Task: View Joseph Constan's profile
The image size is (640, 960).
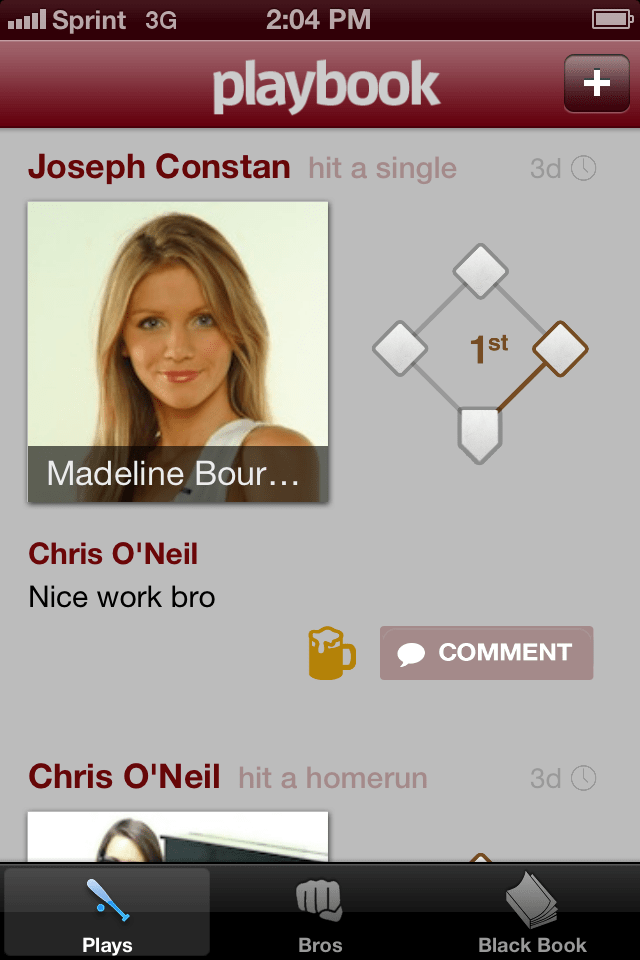Action: [159, 167]
